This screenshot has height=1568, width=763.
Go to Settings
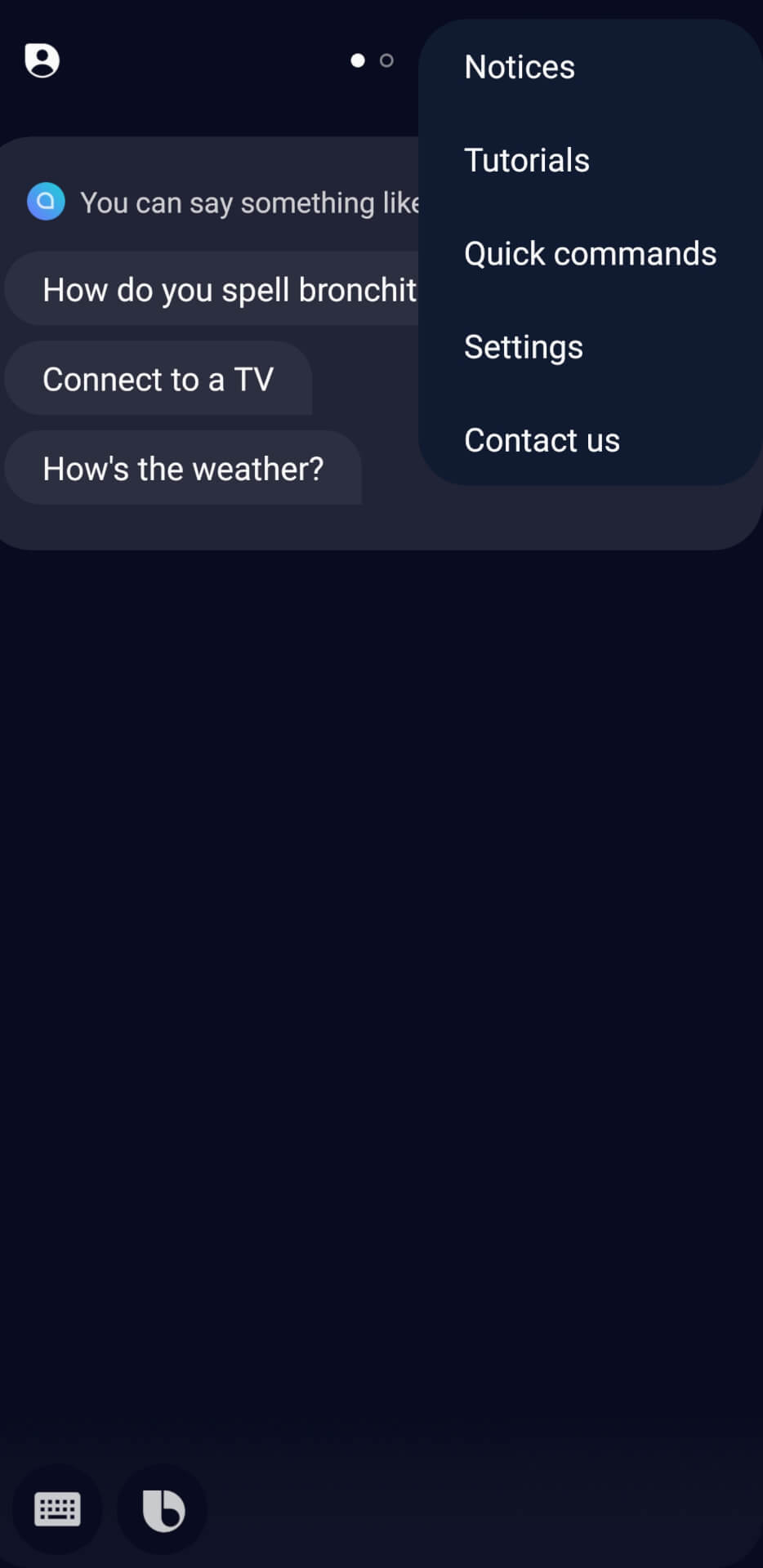point(590,347)
